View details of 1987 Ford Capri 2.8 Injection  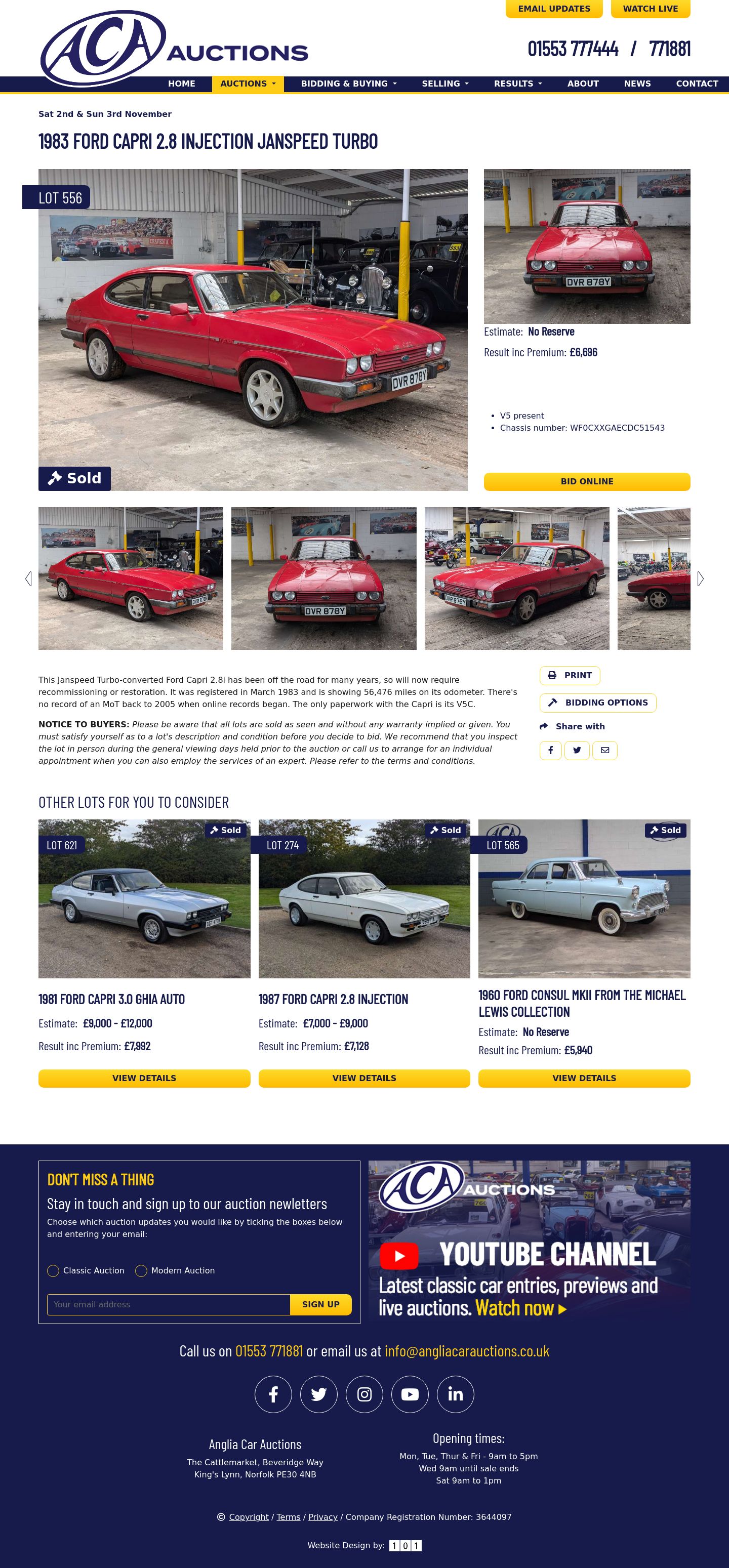[364, 1078]
